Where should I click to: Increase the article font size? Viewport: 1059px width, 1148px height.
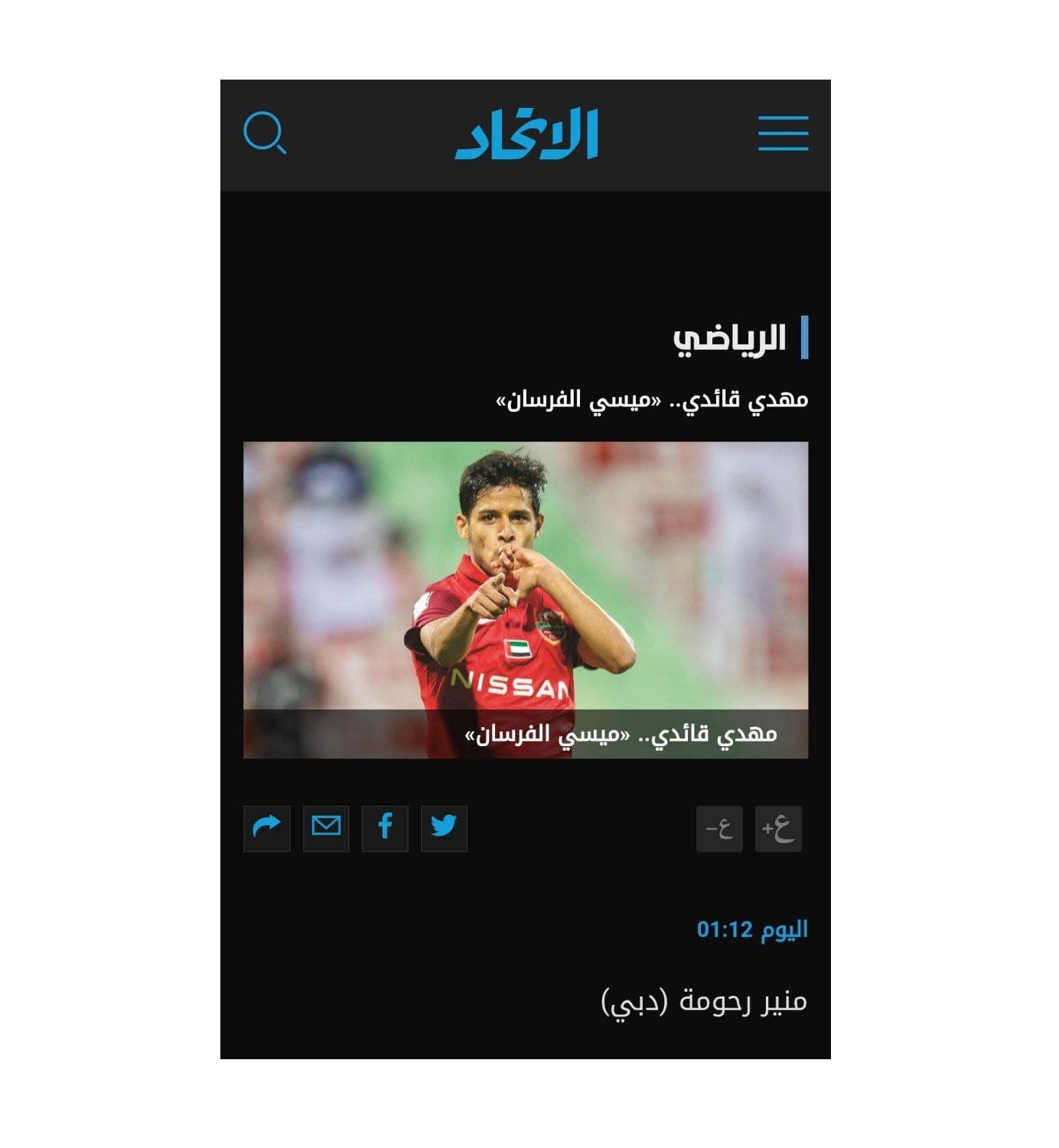click(778, 828)
